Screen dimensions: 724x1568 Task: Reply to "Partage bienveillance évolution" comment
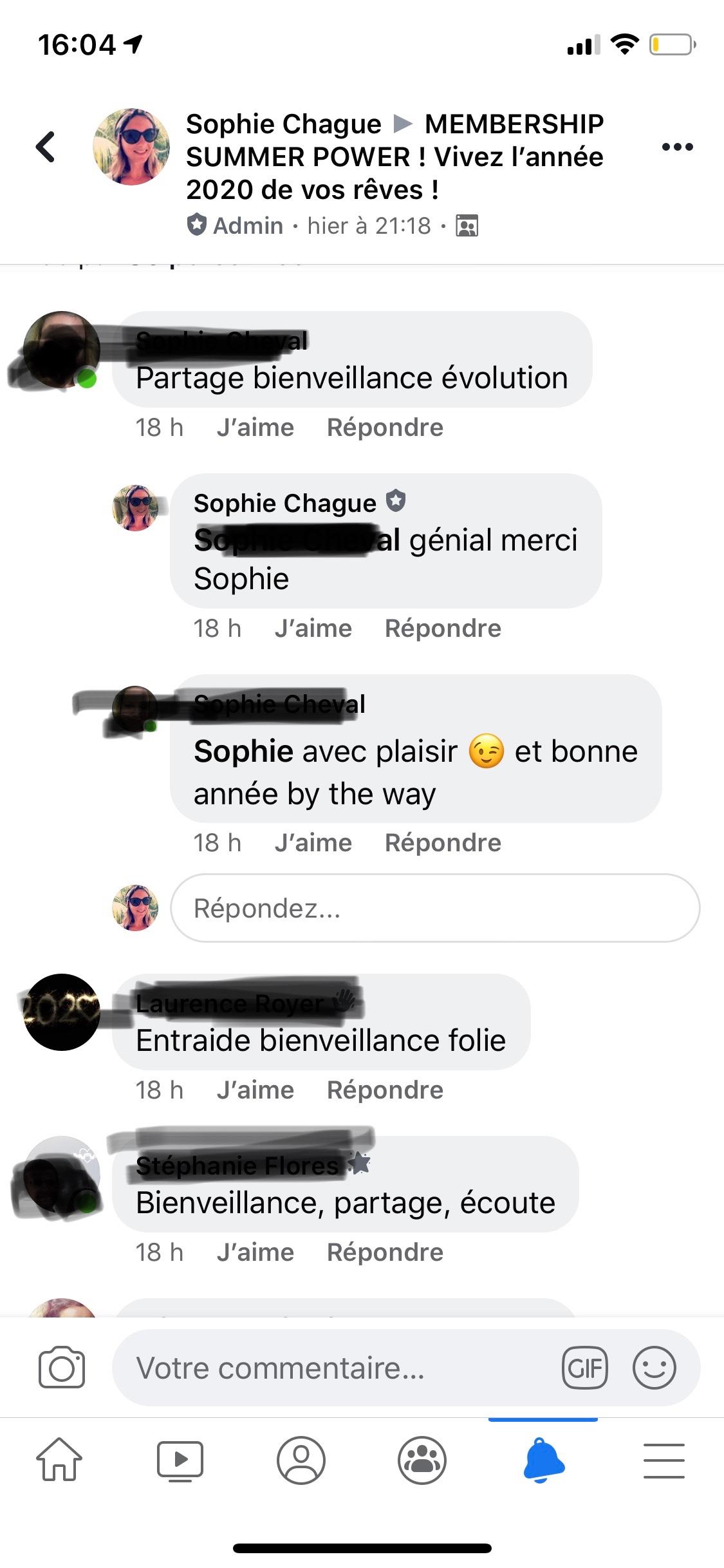(385, 428)
